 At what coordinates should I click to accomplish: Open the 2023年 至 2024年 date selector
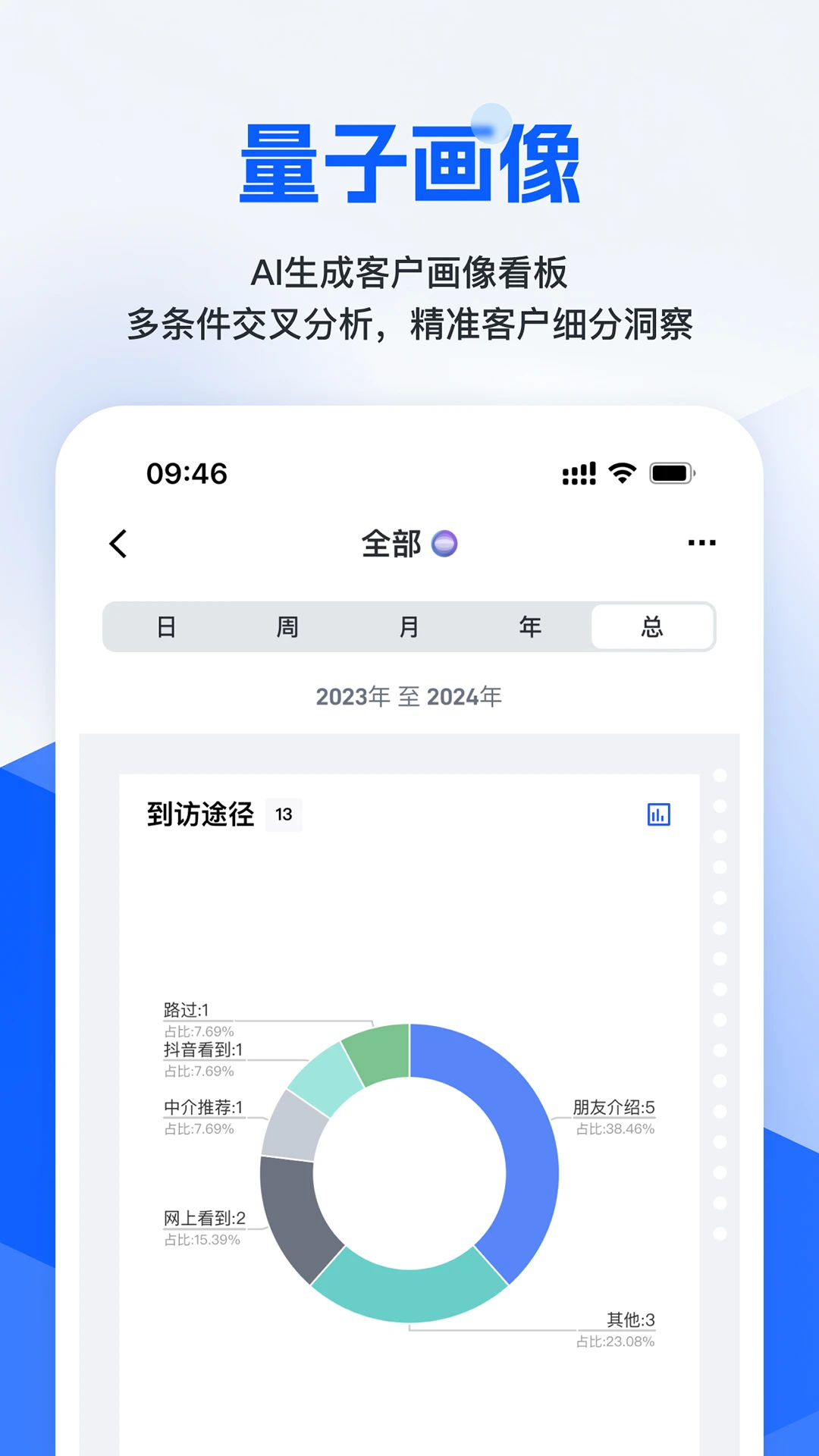pyautogui.click(x=409, y=696)
